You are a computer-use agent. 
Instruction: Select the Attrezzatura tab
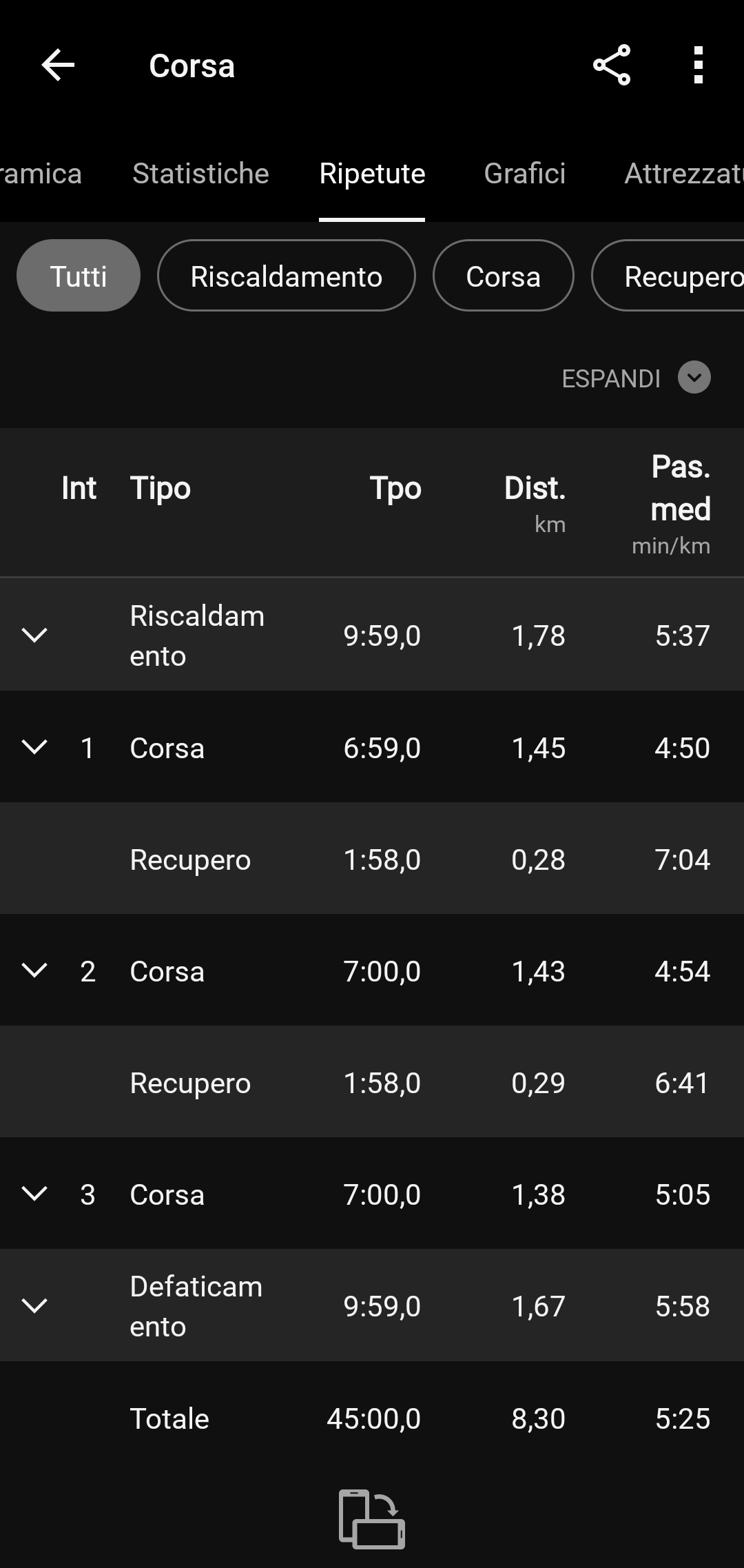click(682, 174)
